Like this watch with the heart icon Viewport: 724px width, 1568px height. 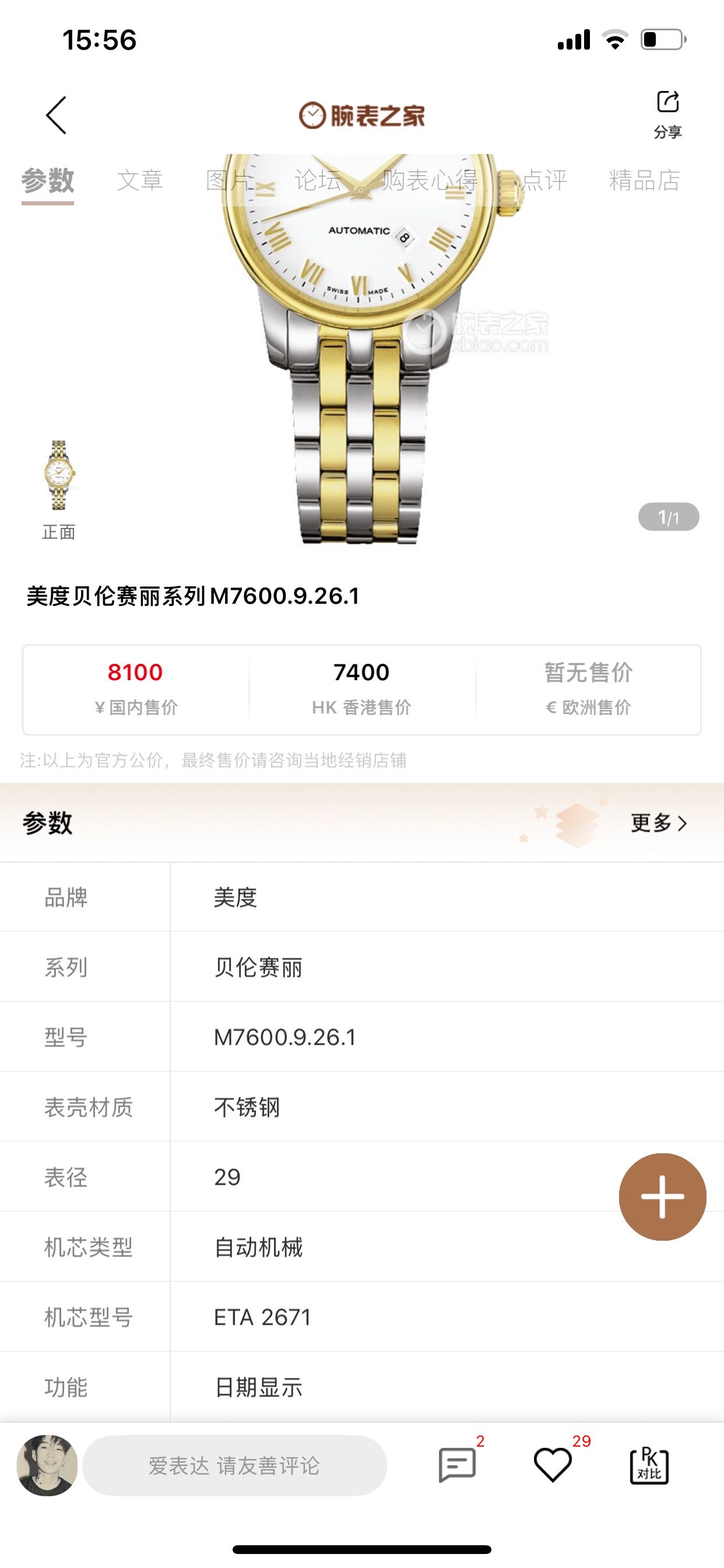point(553,1465)
